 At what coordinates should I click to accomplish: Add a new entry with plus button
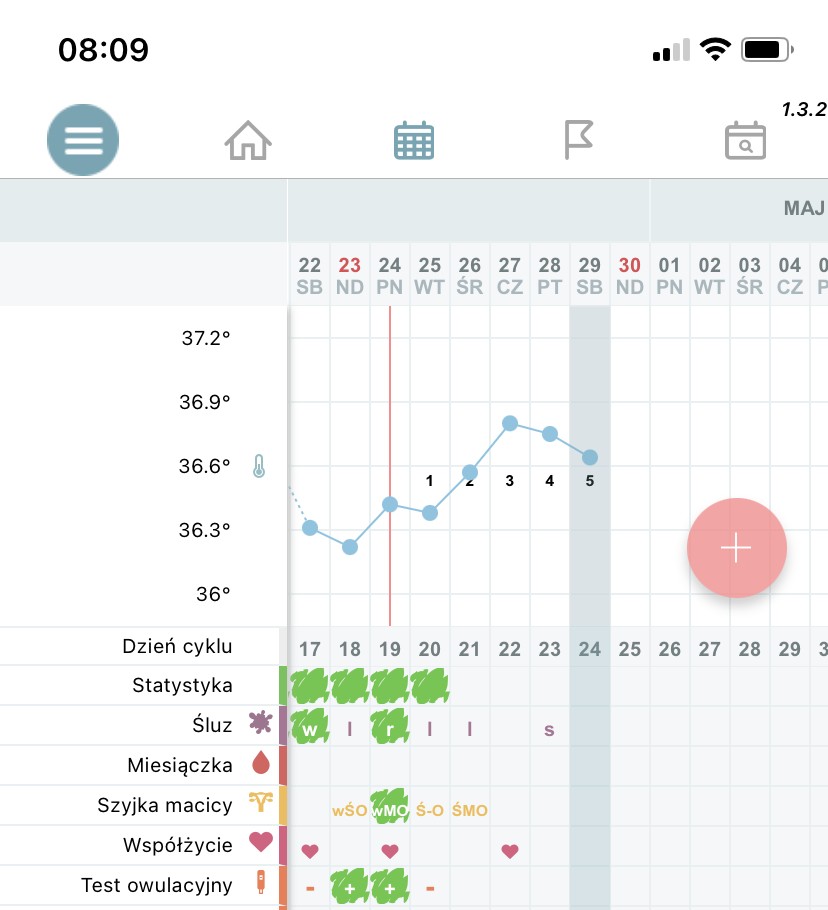point(737,548)
